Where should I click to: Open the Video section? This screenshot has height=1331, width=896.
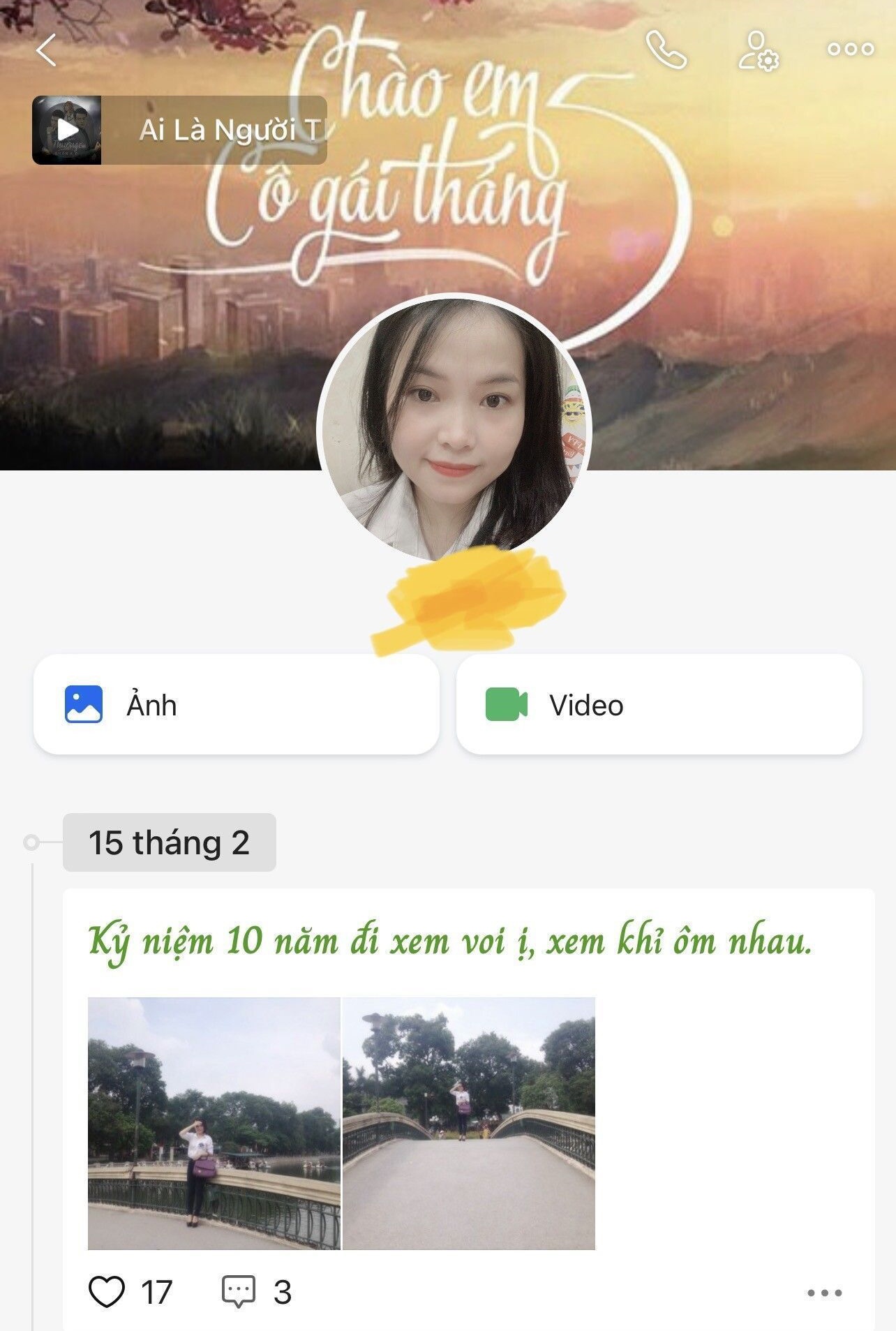click(659, 704)
